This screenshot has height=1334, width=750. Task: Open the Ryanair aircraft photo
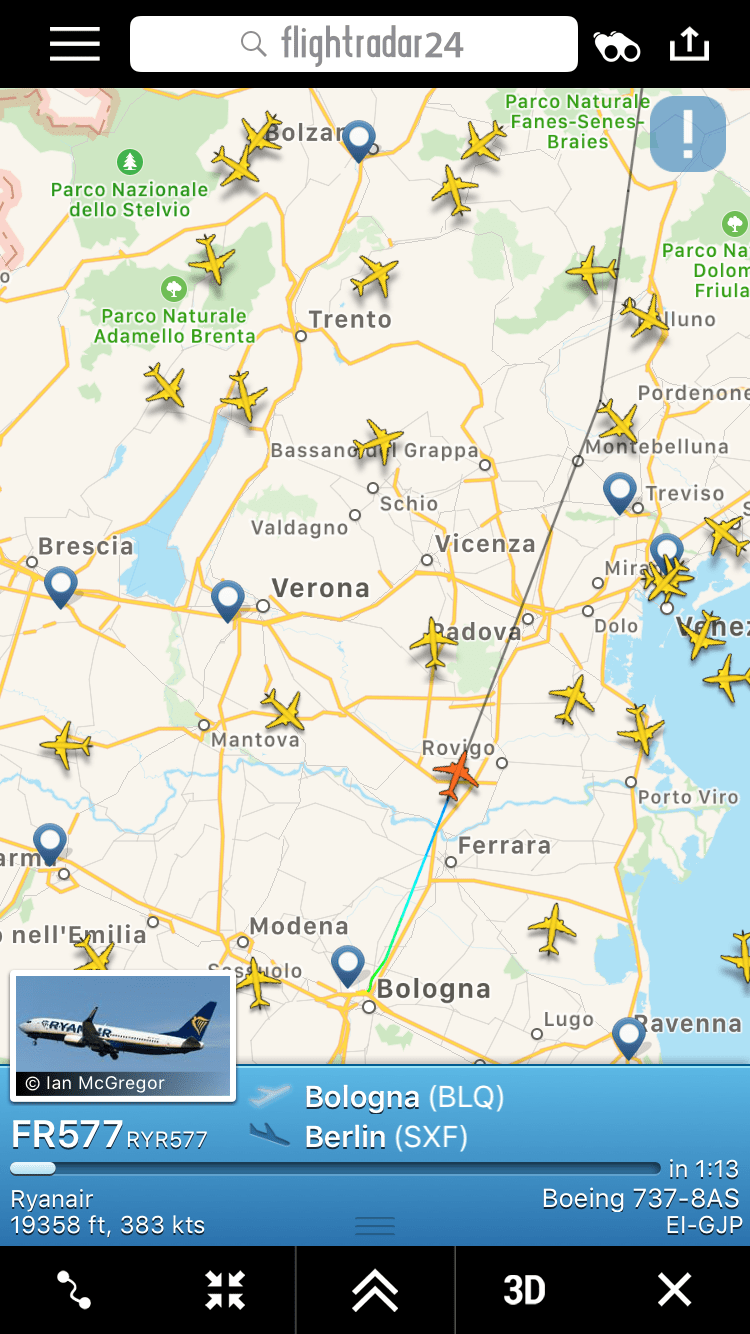pyautogui.click(x=123, y=1035)
